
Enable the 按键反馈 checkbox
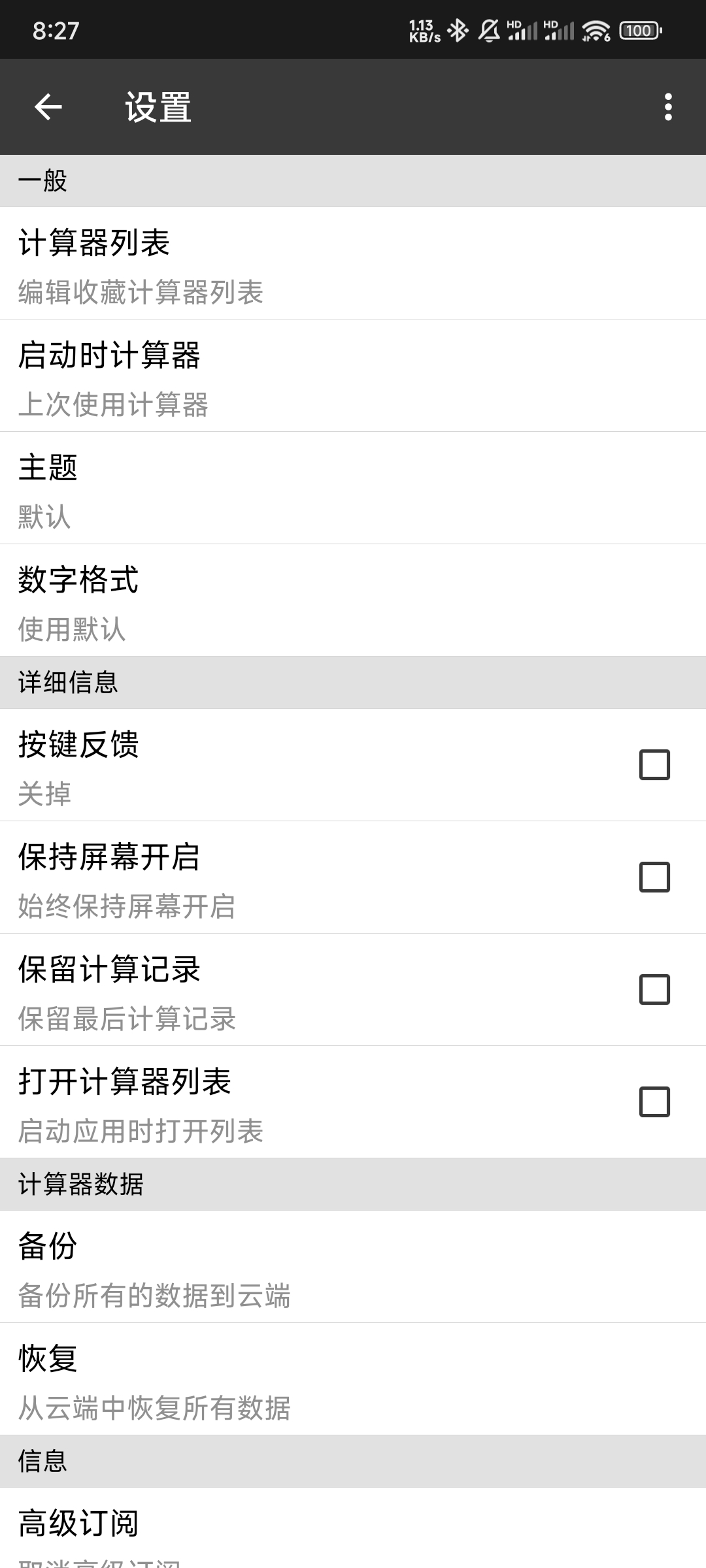coord(654,765)
